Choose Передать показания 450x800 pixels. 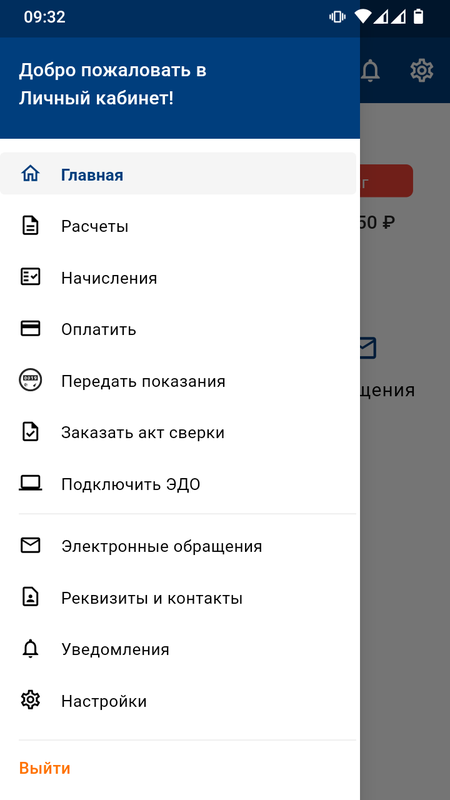[178, 381]
